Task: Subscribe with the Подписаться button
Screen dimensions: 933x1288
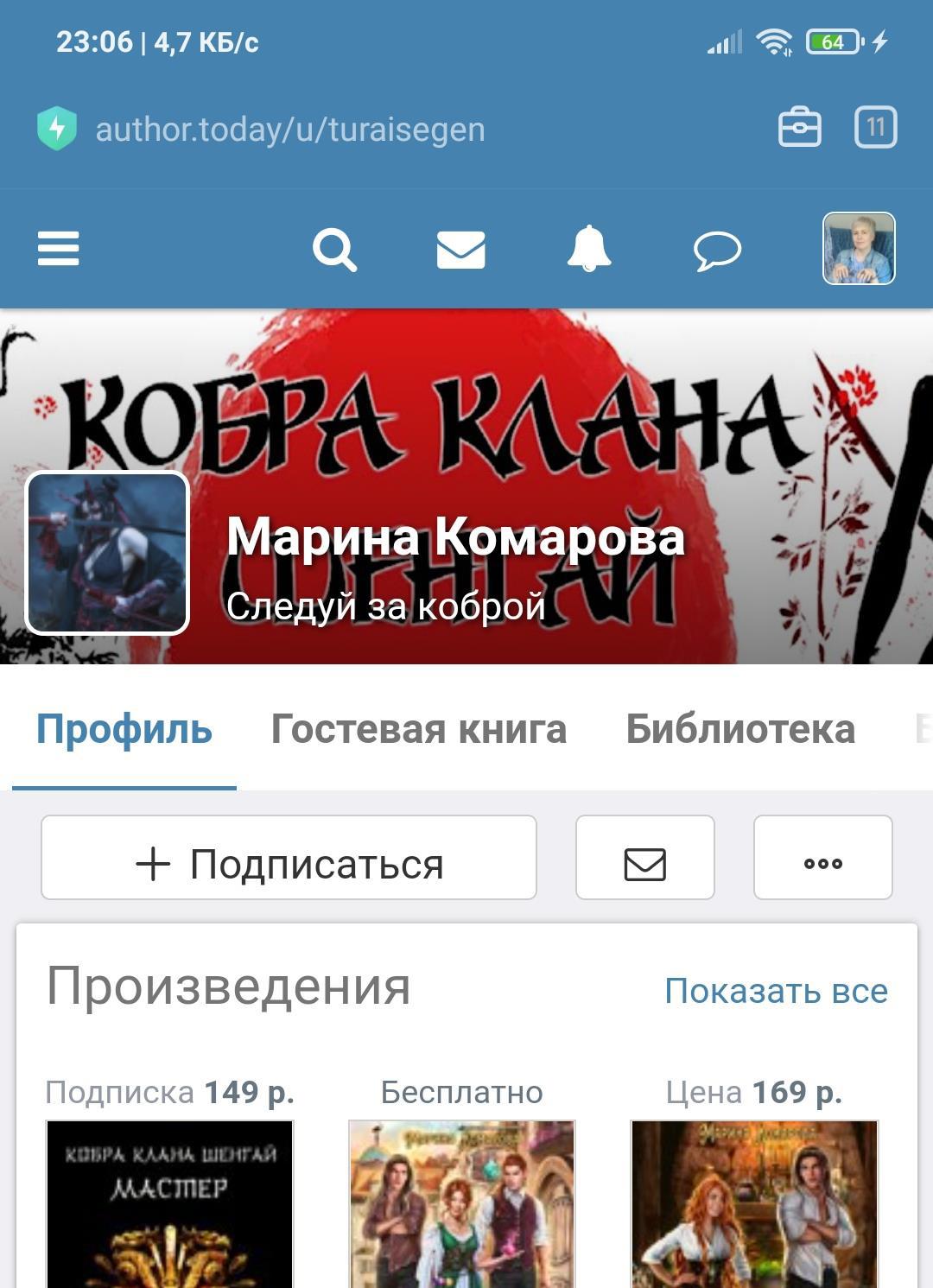Action: 289,858
